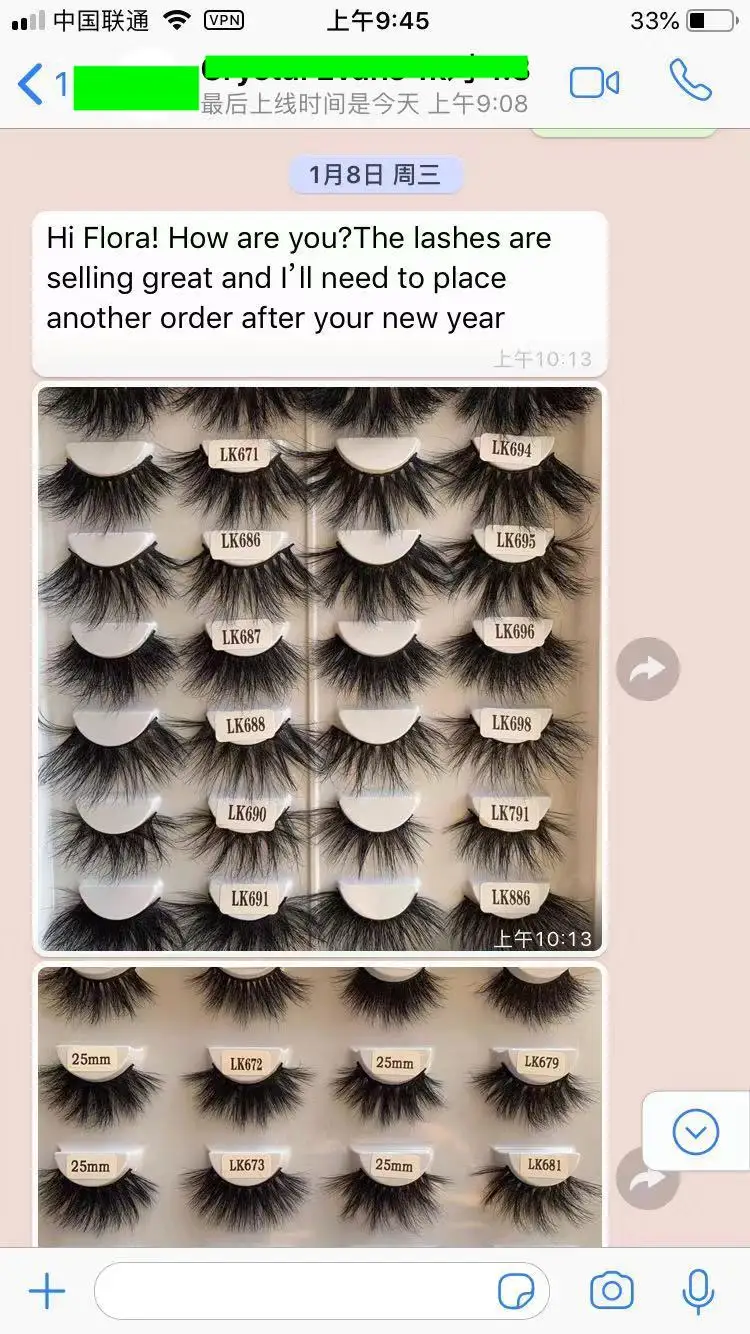Go back to the chat list
This screenshot has width=750, height=1334.
point(32,84)
